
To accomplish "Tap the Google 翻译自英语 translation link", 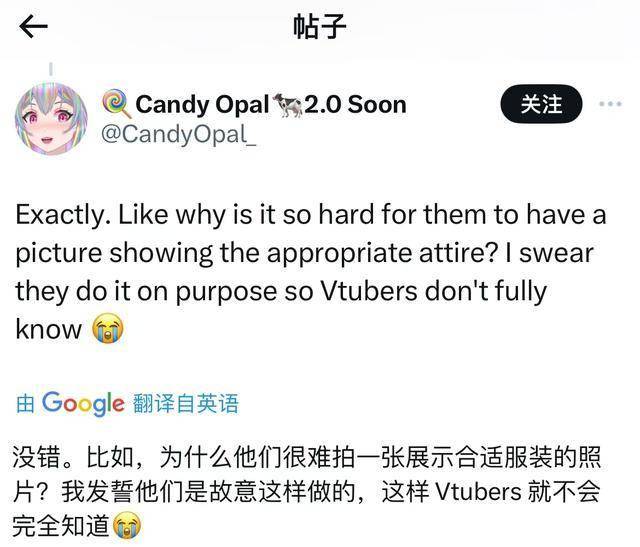I will (128, 403).
